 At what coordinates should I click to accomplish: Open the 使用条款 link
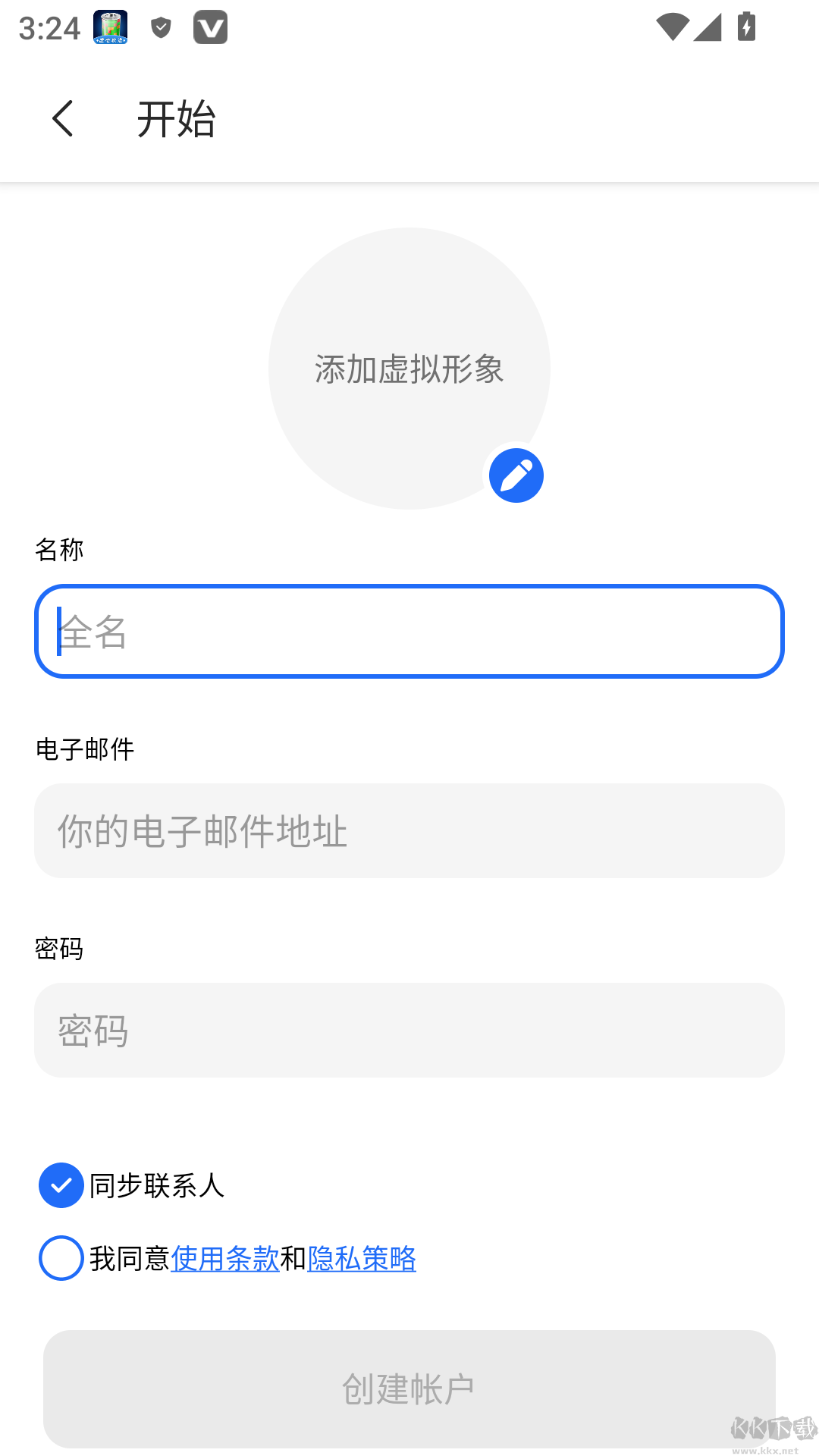(225, 1259)
